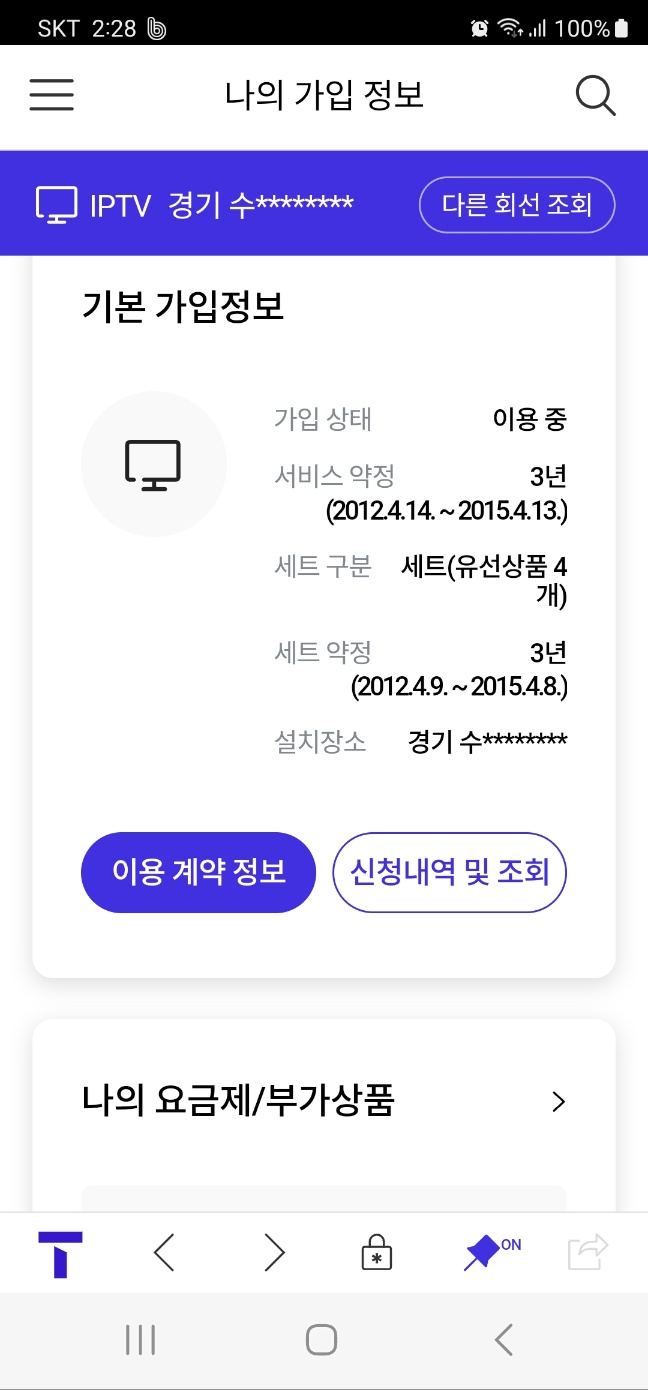Image resolution: width=648 pixels, height=1390 pixels.
Task: Go to the system home screen
Action: (321, 1340)
